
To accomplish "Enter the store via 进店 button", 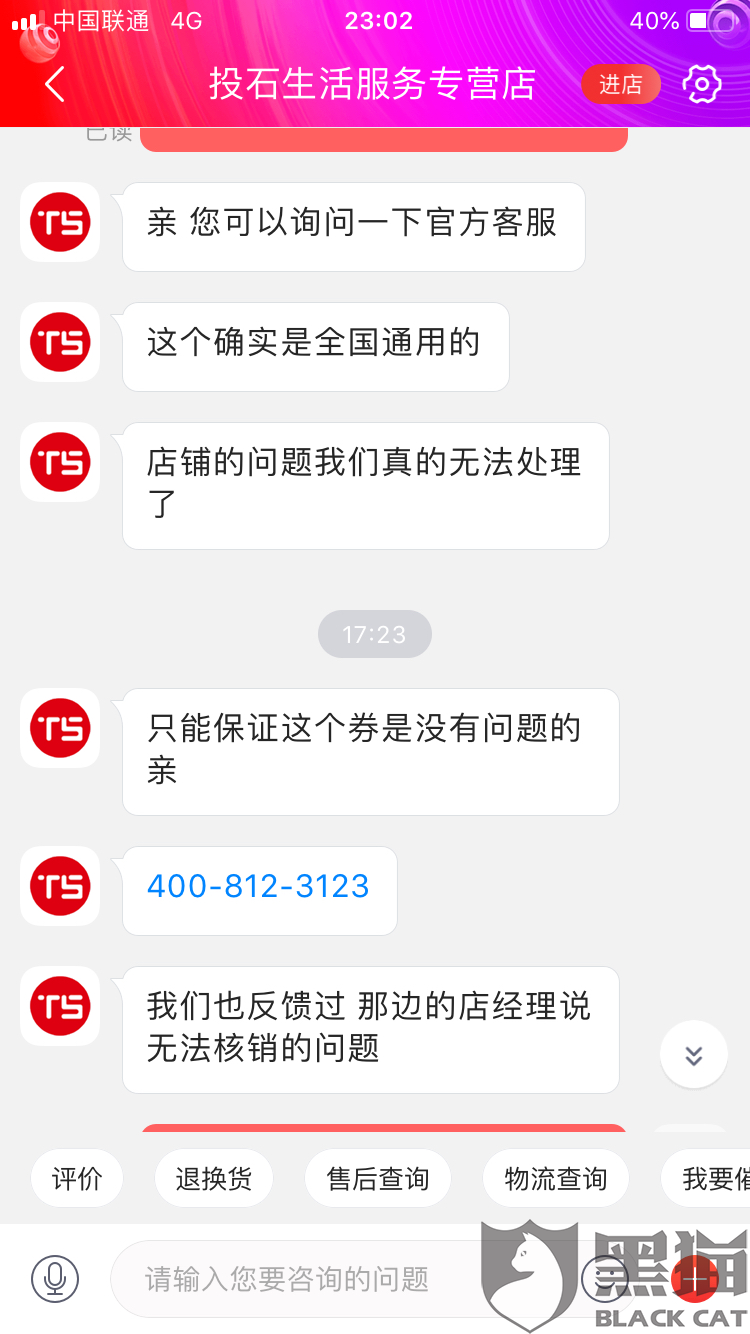I will pyautogui.click(x=620, y=85).
